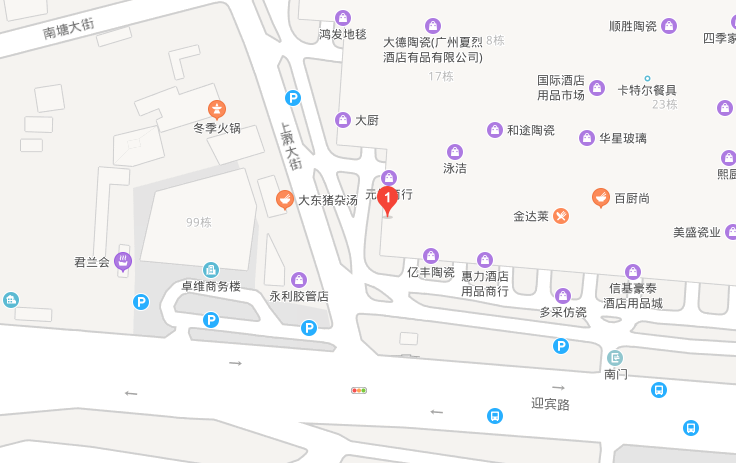Image resolution: width=736 pixels, height=463 pixels.
Task: Open the 大东猪杂汤 food marker
Action: (285, 199)
